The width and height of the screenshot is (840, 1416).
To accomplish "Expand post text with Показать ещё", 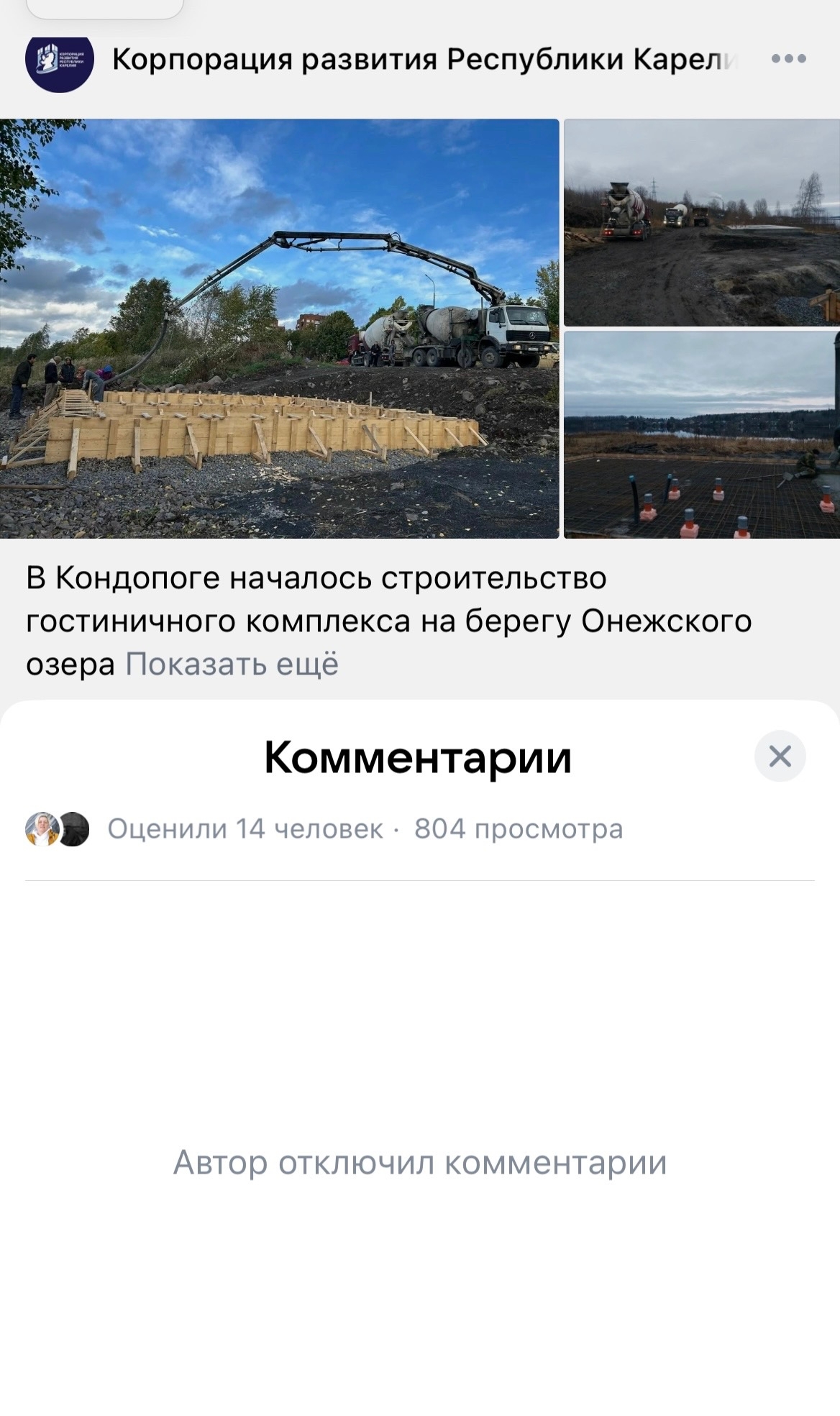I will click(232, 664).
